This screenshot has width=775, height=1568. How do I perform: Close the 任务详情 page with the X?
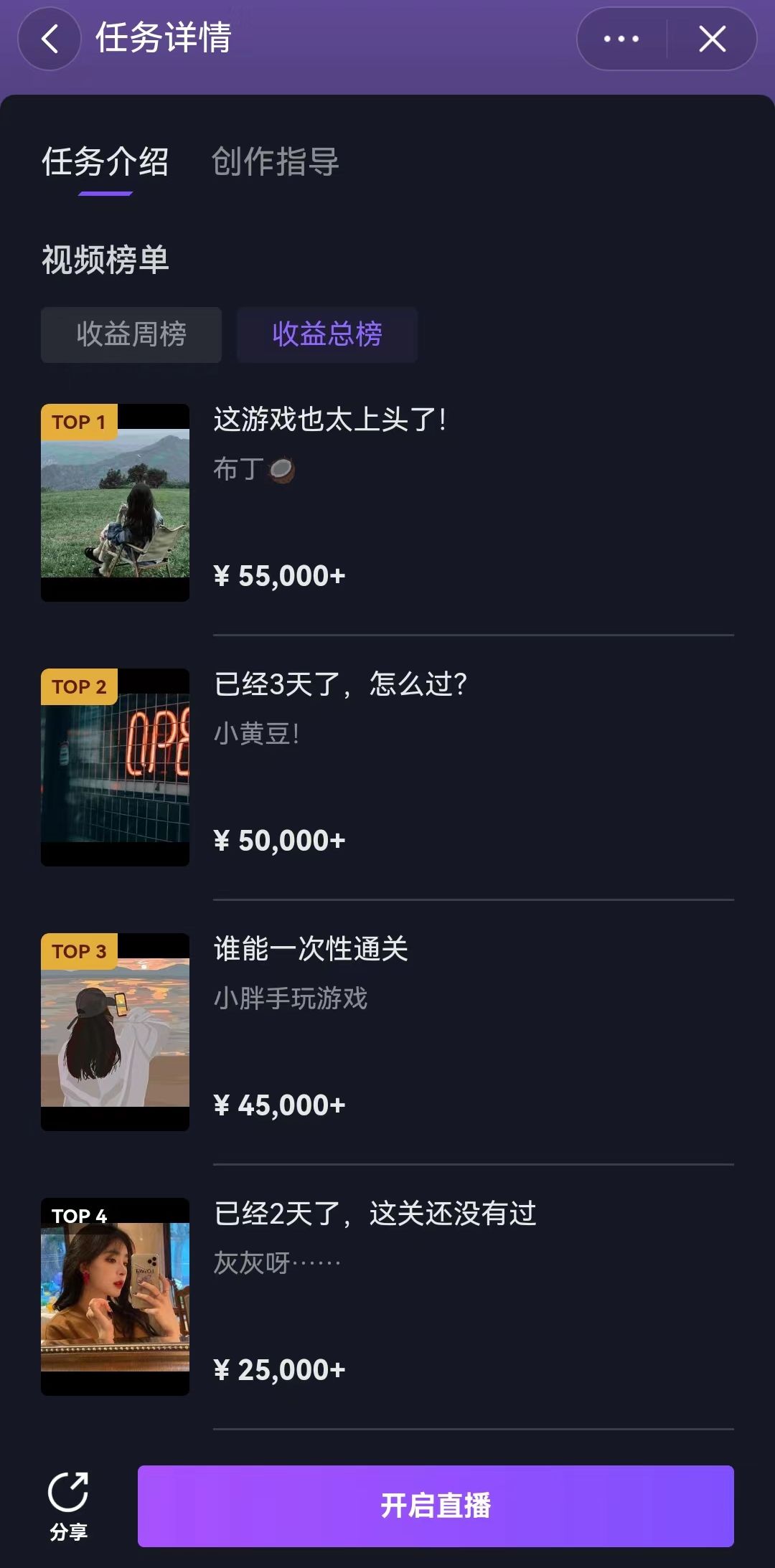713,39
